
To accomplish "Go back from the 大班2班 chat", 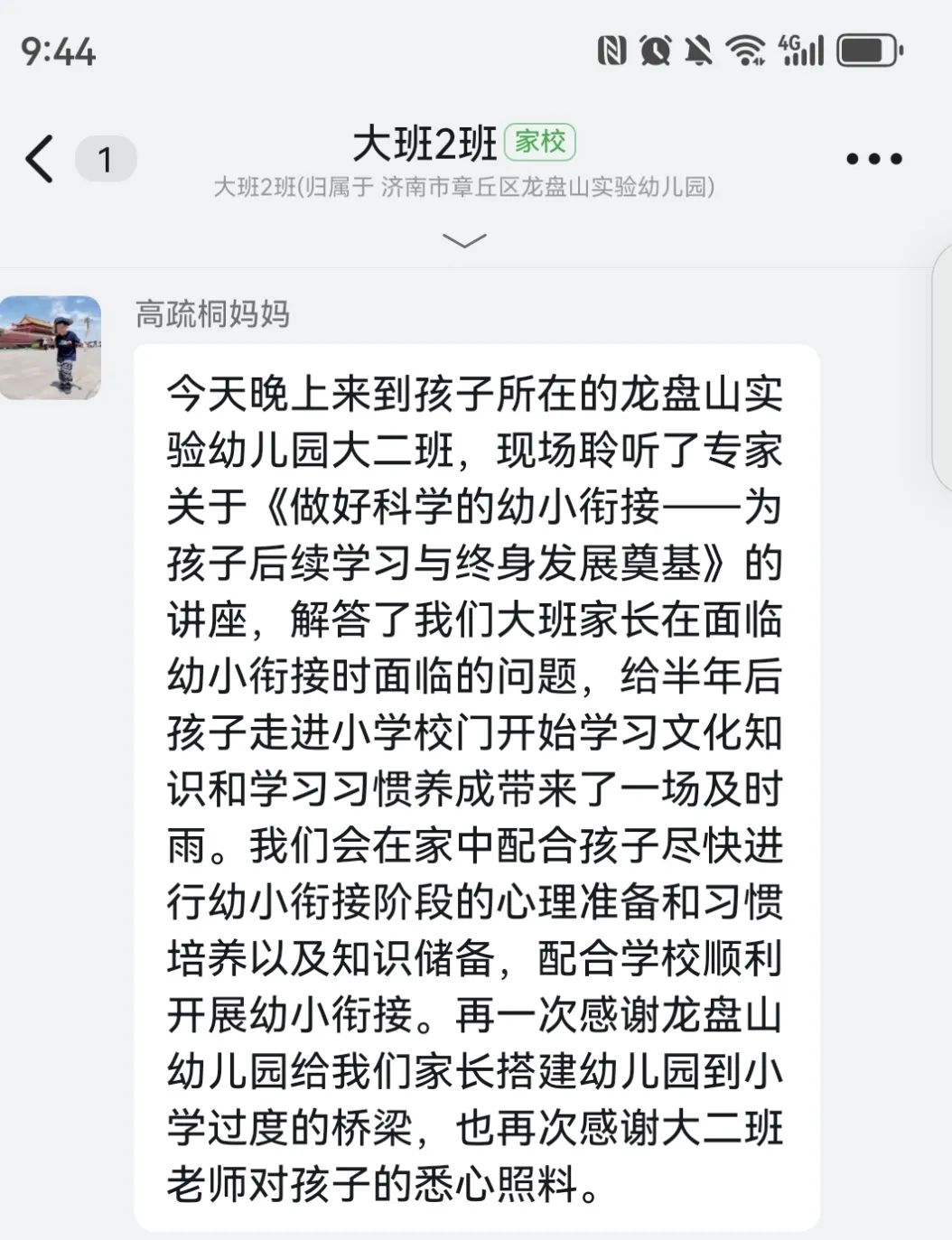I will (40, 160).
